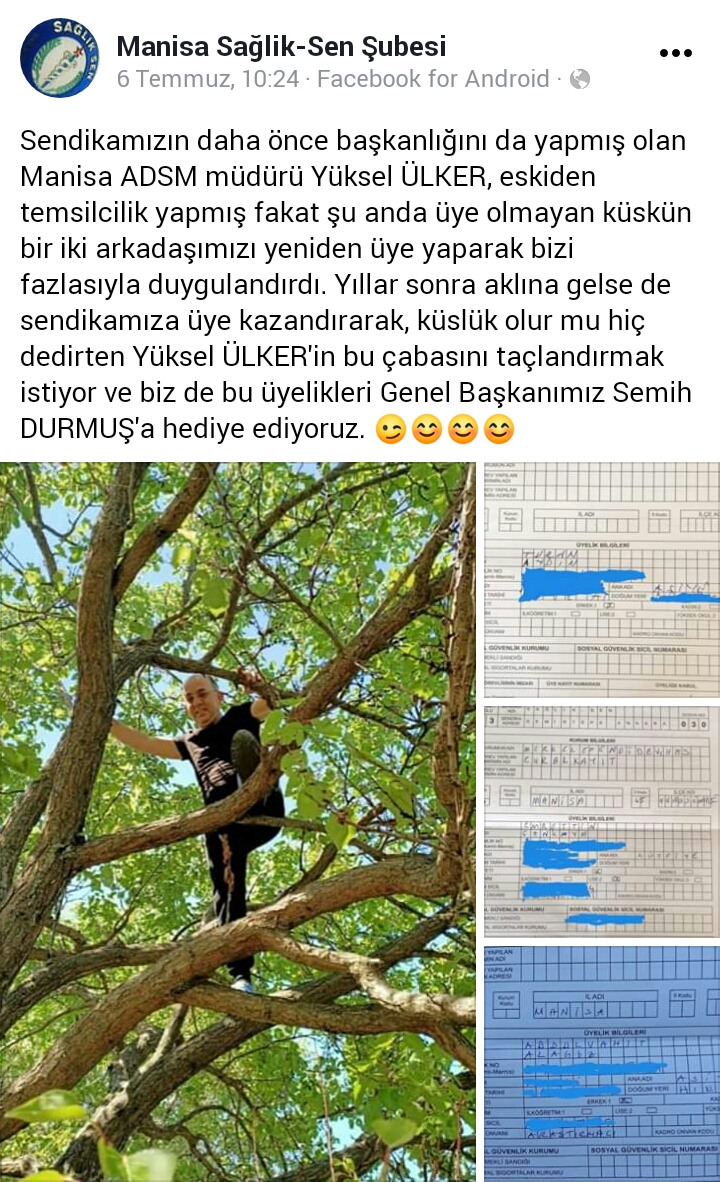720x1182 pixels.
Task: Tap the 6 Temmuz, 10:24 timestamp
Action: click(208, 79)
